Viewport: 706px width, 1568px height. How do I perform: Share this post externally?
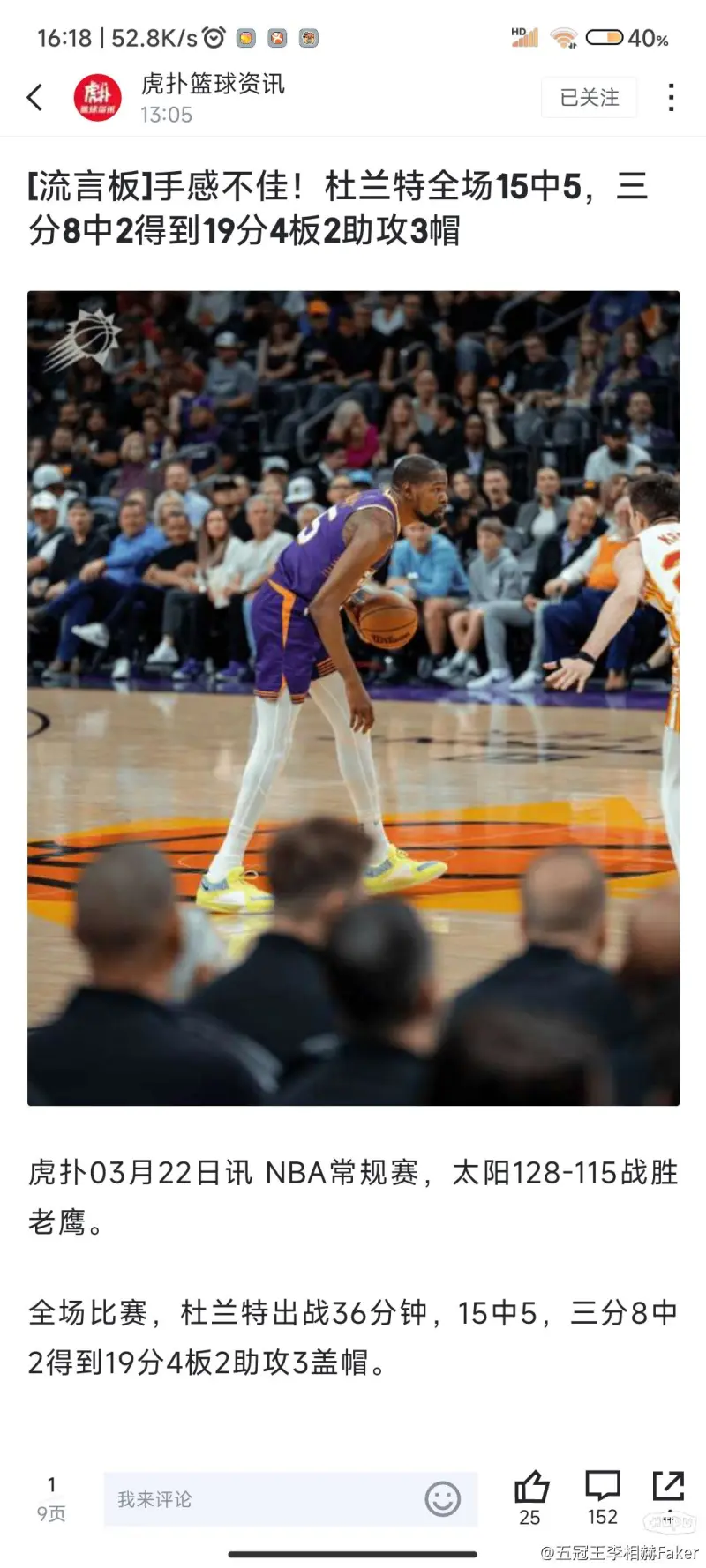click(x=668, y=1488)
